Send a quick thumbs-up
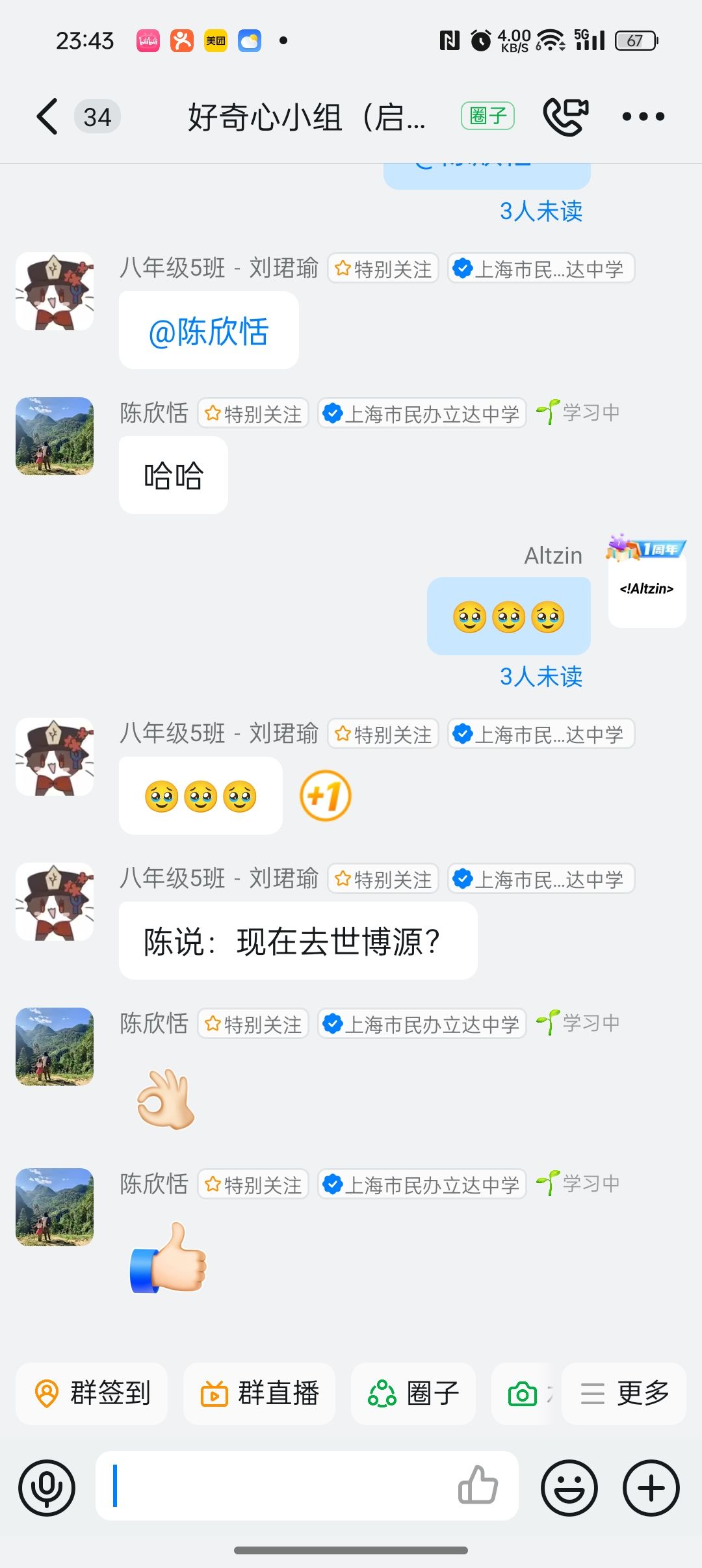 [x=478, y=1486]
